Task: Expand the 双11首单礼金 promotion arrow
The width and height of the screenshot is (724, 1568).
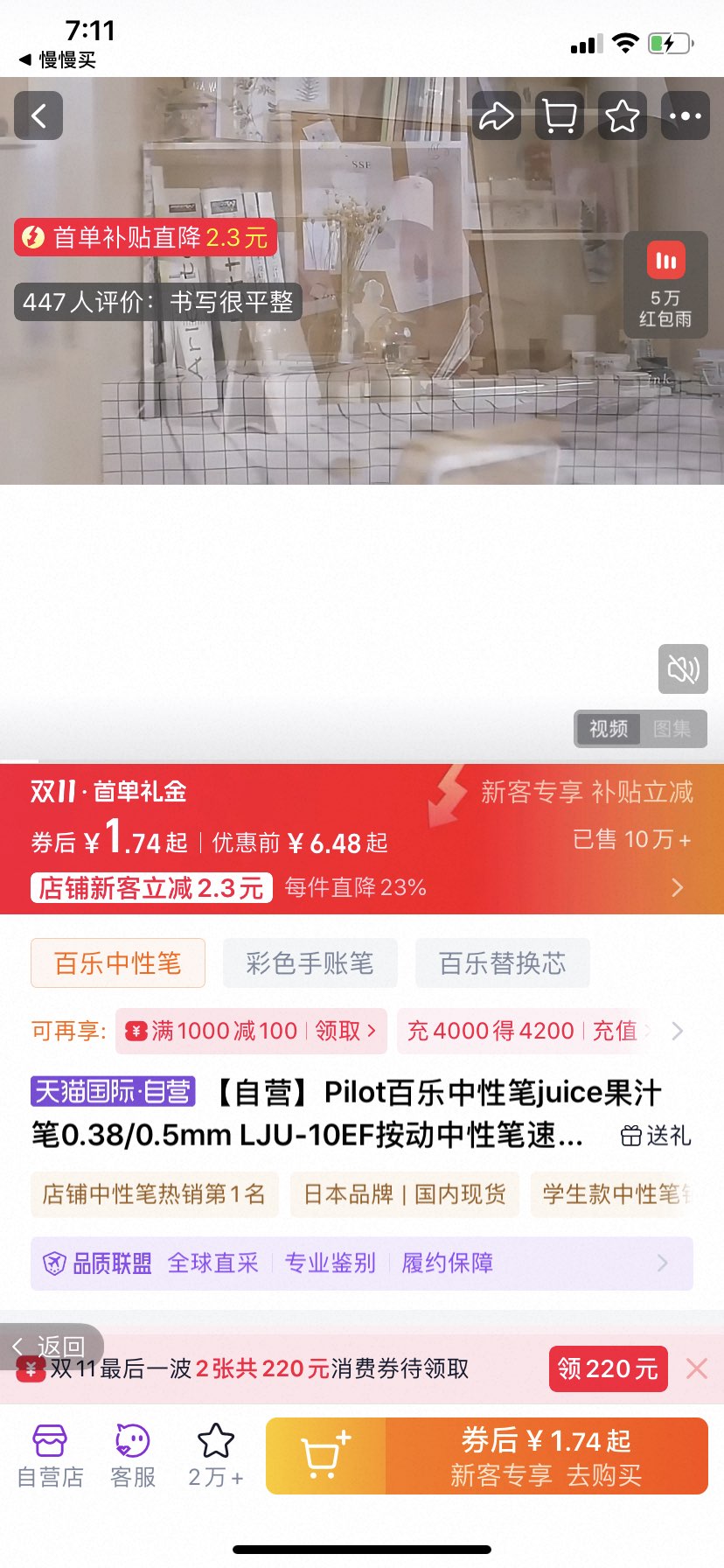Action: (x=677, y=887)
